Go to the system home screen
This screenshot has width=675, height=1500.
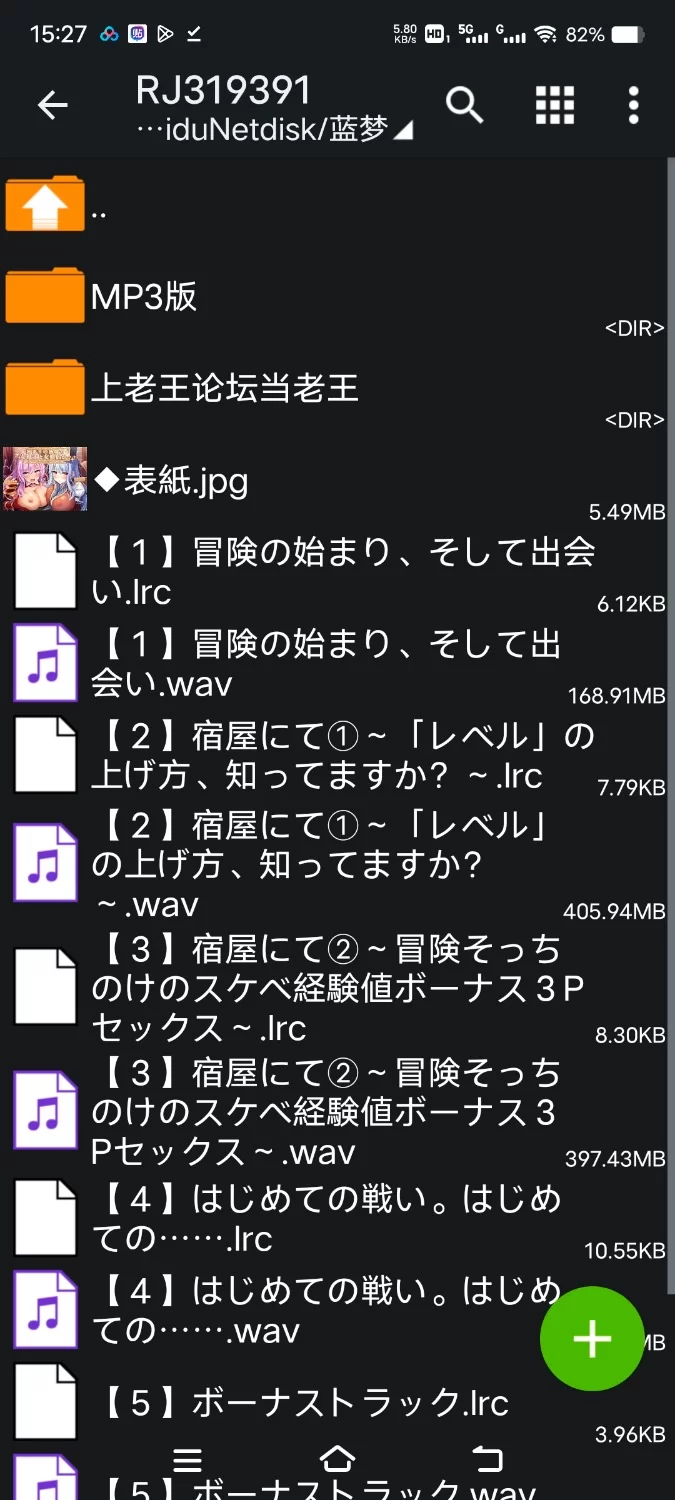pyautogui.click(x=337, y=1459)
